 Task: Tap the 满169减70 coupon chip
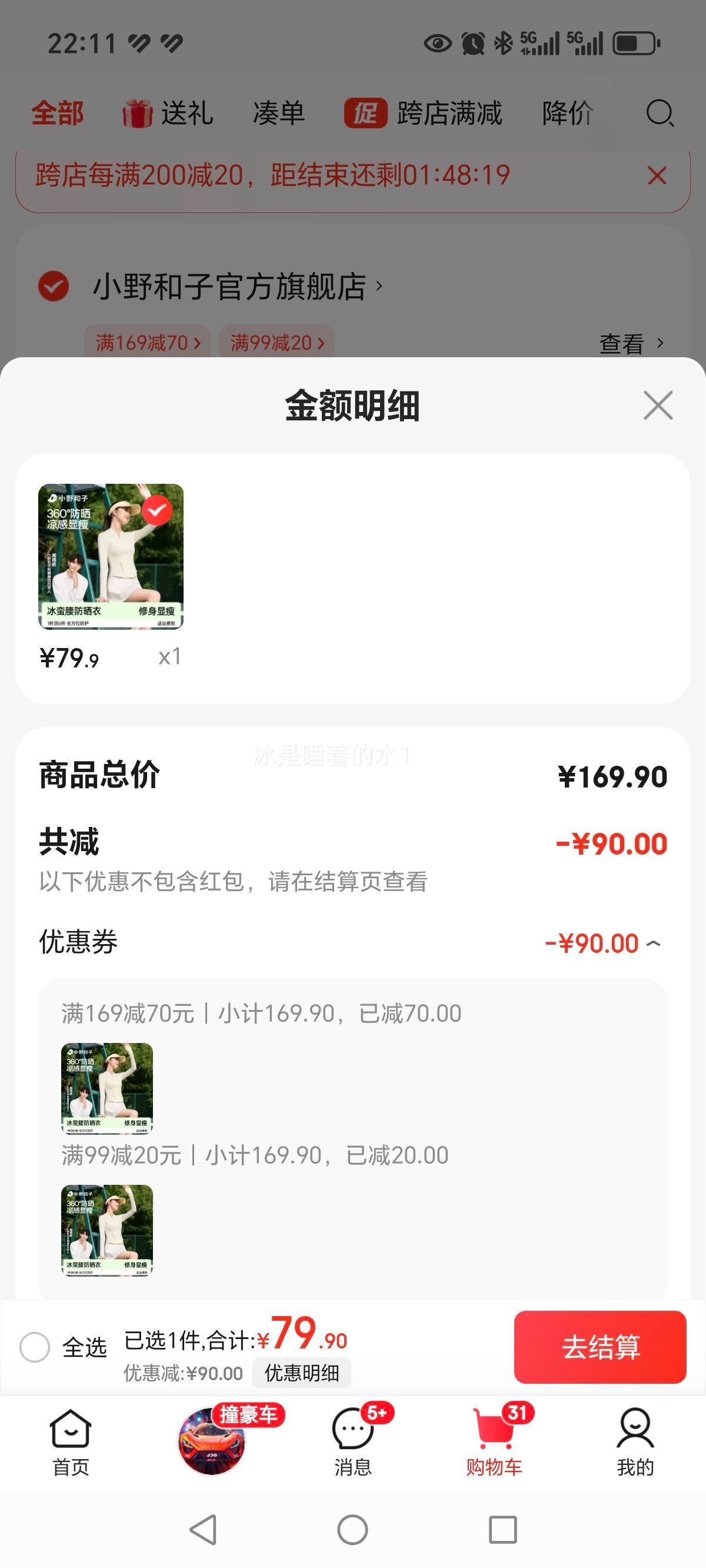pyautogui.click(x=147, y=343)
